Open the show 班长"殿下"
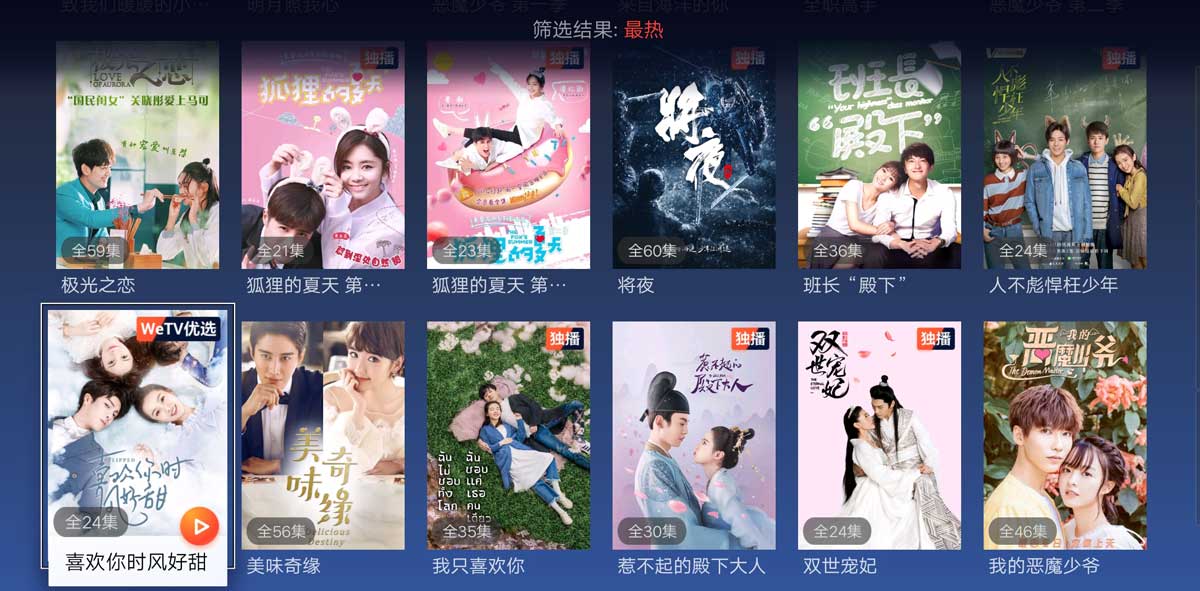 pos(879,155)
